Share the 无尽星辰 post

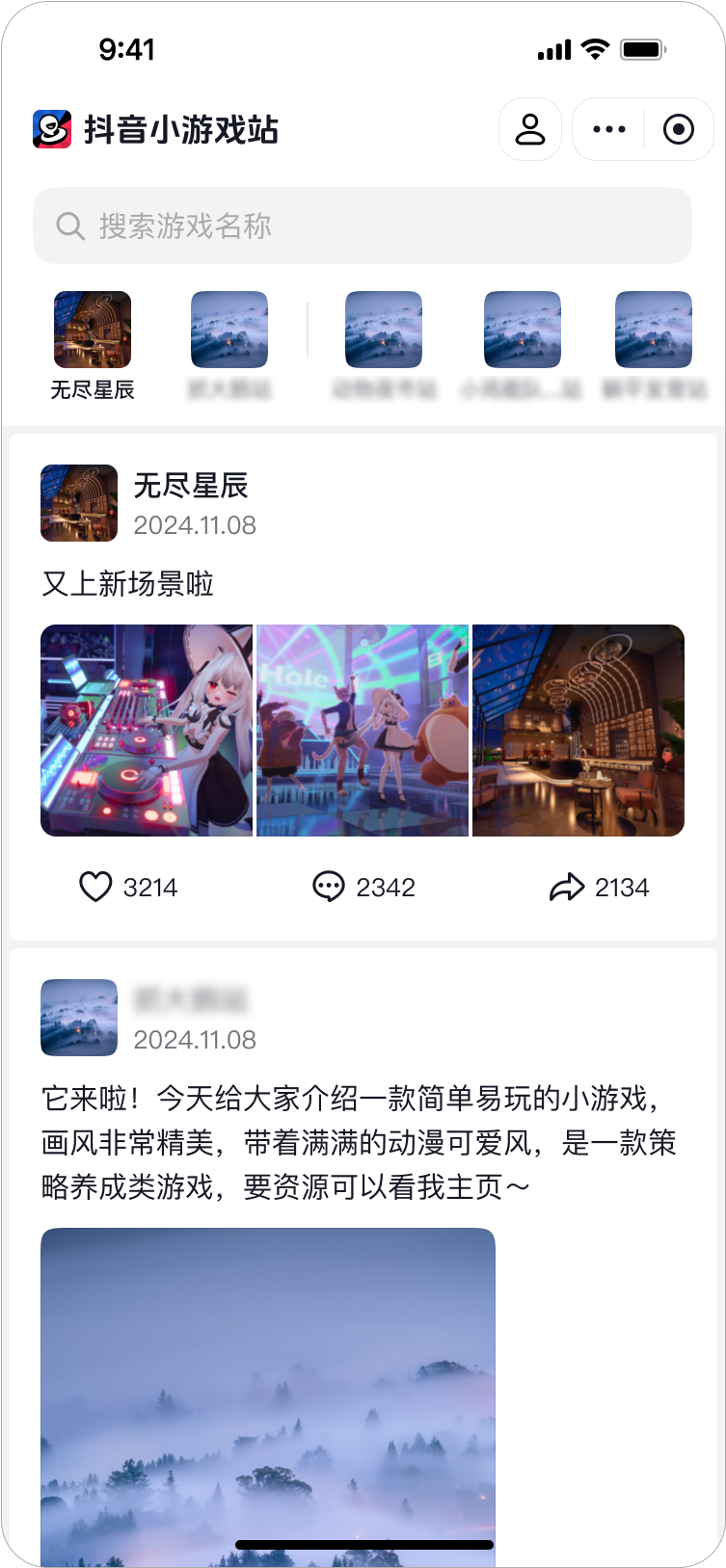coord(567,887)
